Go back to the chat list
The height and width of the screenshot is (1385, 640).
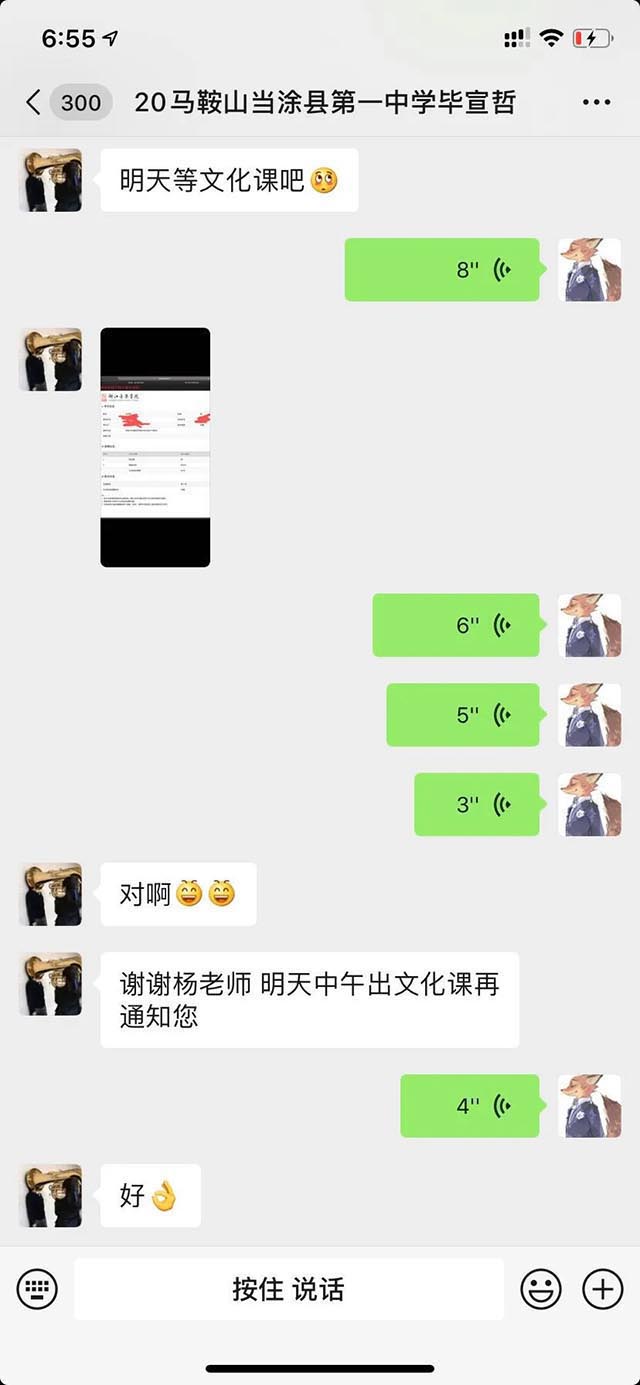34,102
